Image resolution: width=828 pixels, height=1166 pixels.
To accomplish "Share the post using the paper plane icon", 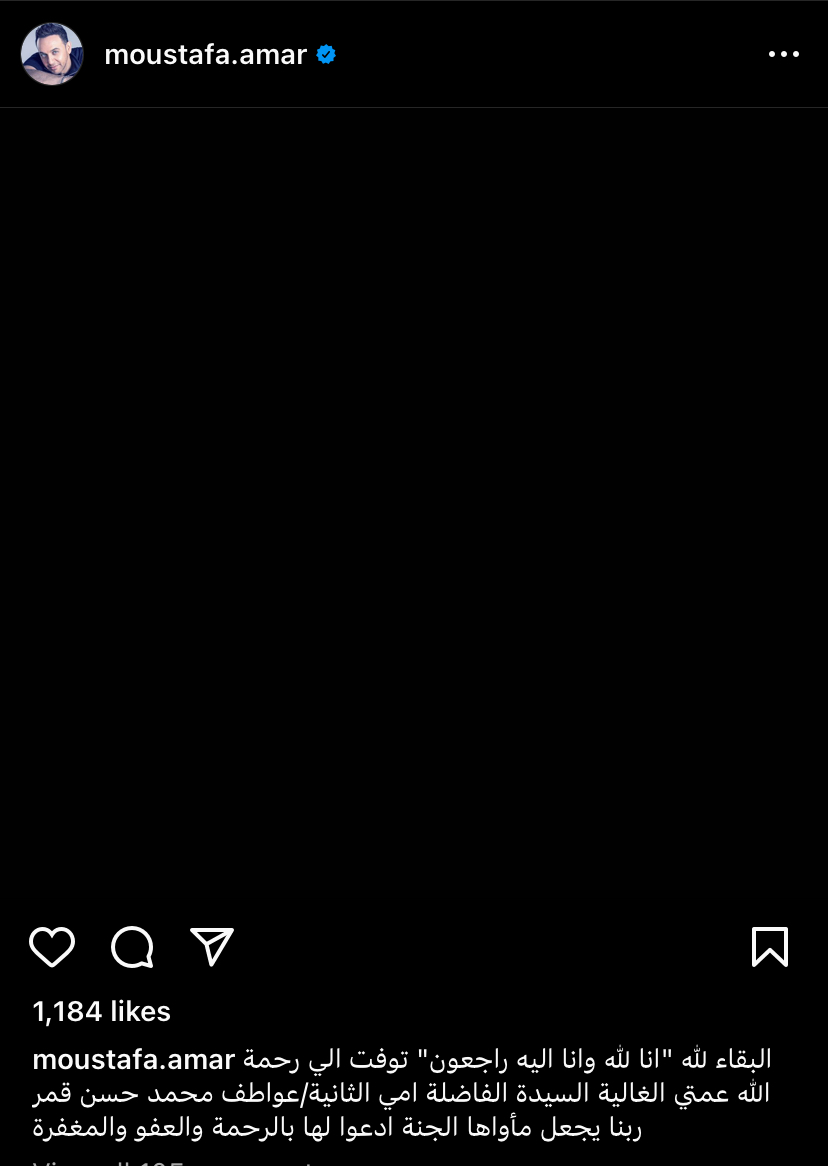I will click(x=212, y=946).
